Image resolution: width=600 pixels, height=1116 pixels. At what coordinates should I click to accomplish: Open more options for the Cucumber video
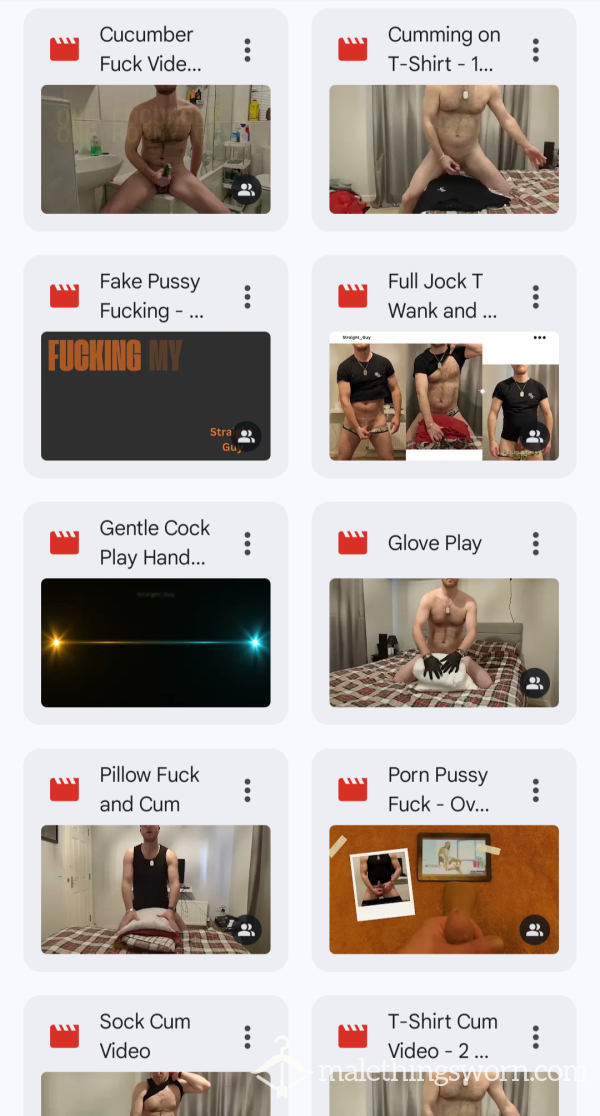tap(247, 49)
